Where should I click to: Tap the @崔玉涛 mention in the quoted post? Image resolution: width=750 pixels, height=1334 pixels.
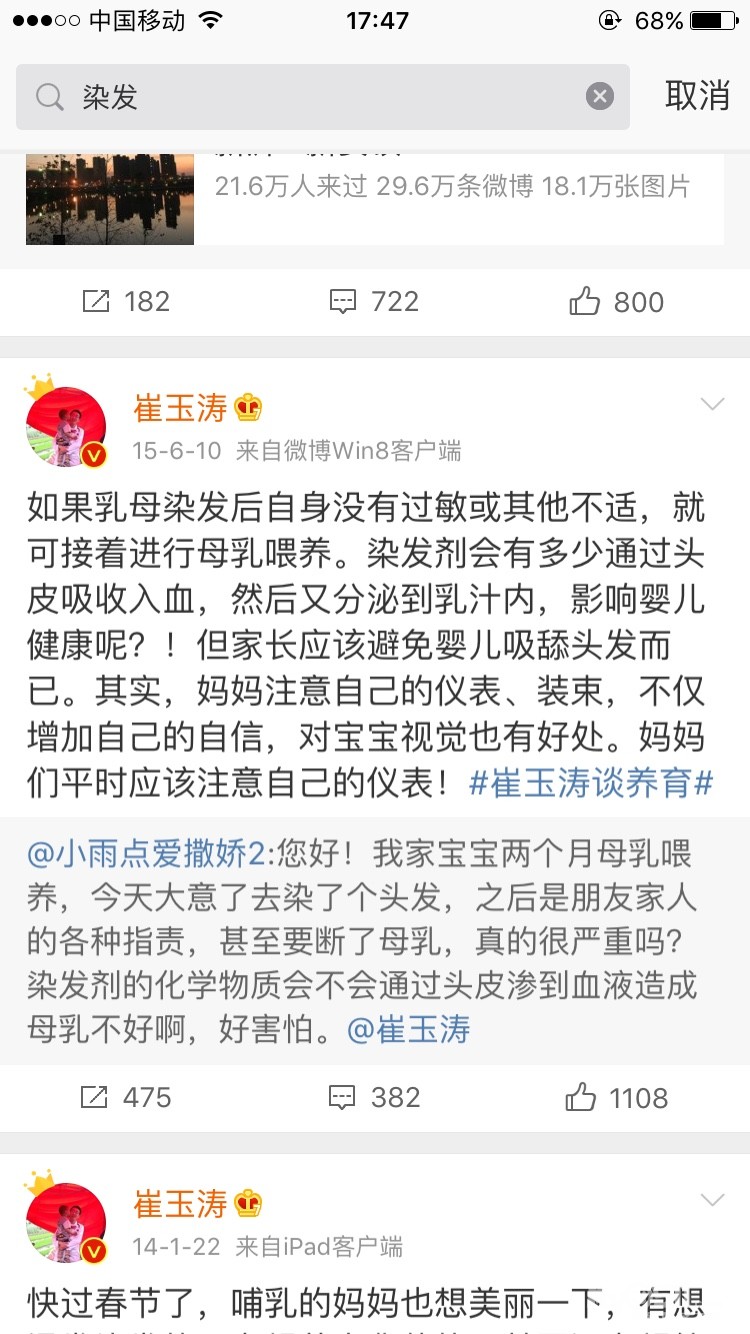[x=408, y=1030]
